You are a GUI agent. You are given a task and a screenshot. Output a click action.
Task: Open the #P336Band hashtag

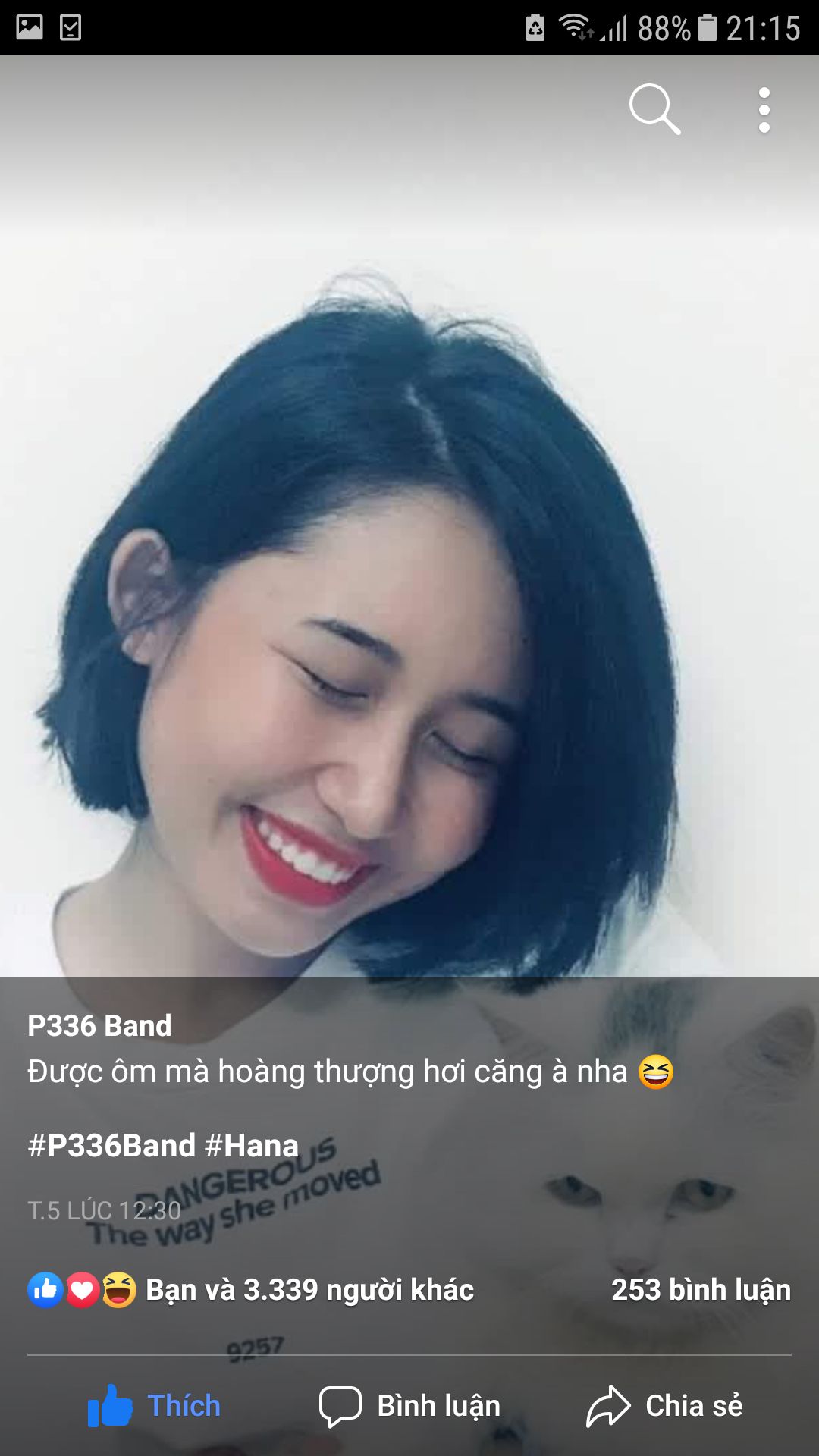111,1145
